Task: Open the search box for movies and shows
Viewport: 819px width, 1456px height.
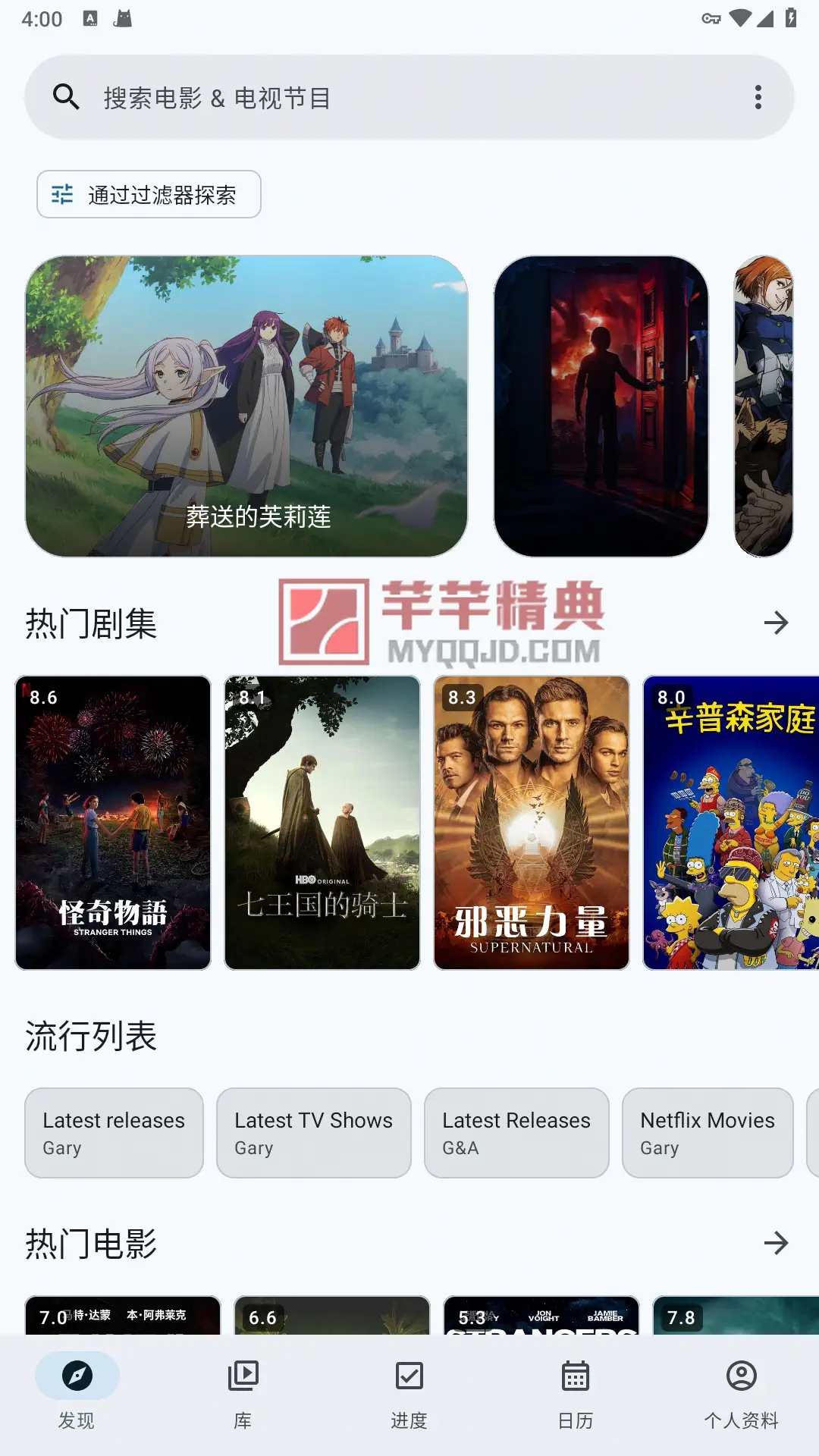Action: point(379,98)
